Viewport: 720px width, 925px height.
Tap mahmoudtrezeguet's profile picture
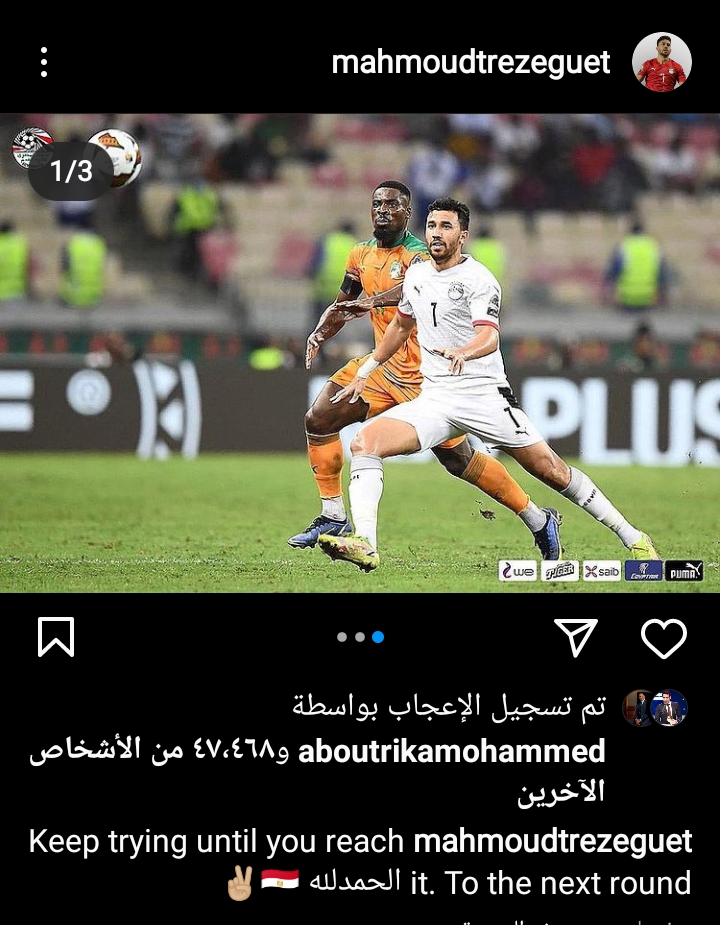coord(662,62)
